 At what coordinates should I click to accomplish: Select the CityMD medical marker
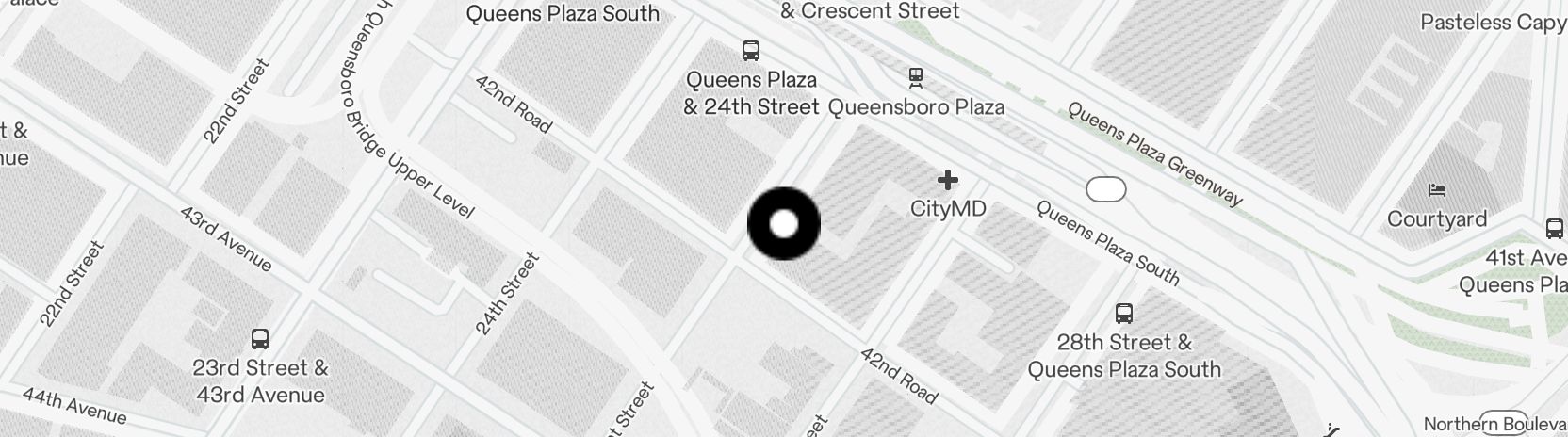pyautogui.click(x=948, y=180)
